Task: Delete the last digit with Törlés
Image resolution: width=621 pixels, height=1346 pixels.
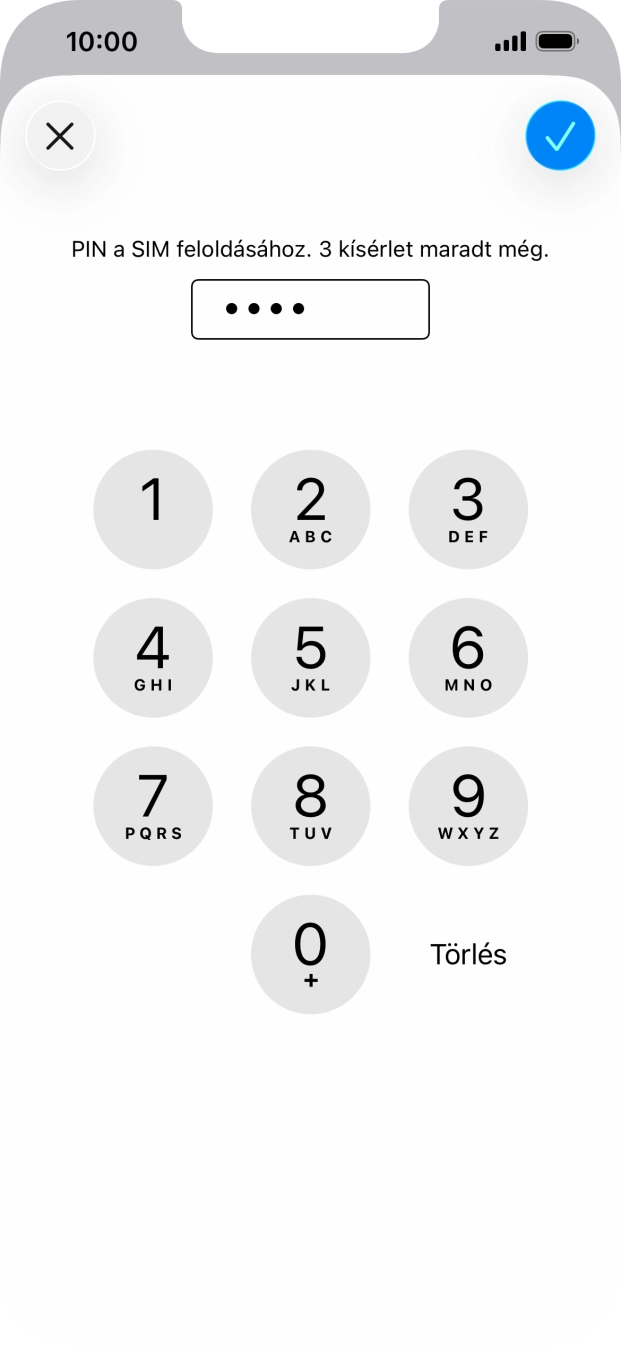Action: (x=468, y=955)
